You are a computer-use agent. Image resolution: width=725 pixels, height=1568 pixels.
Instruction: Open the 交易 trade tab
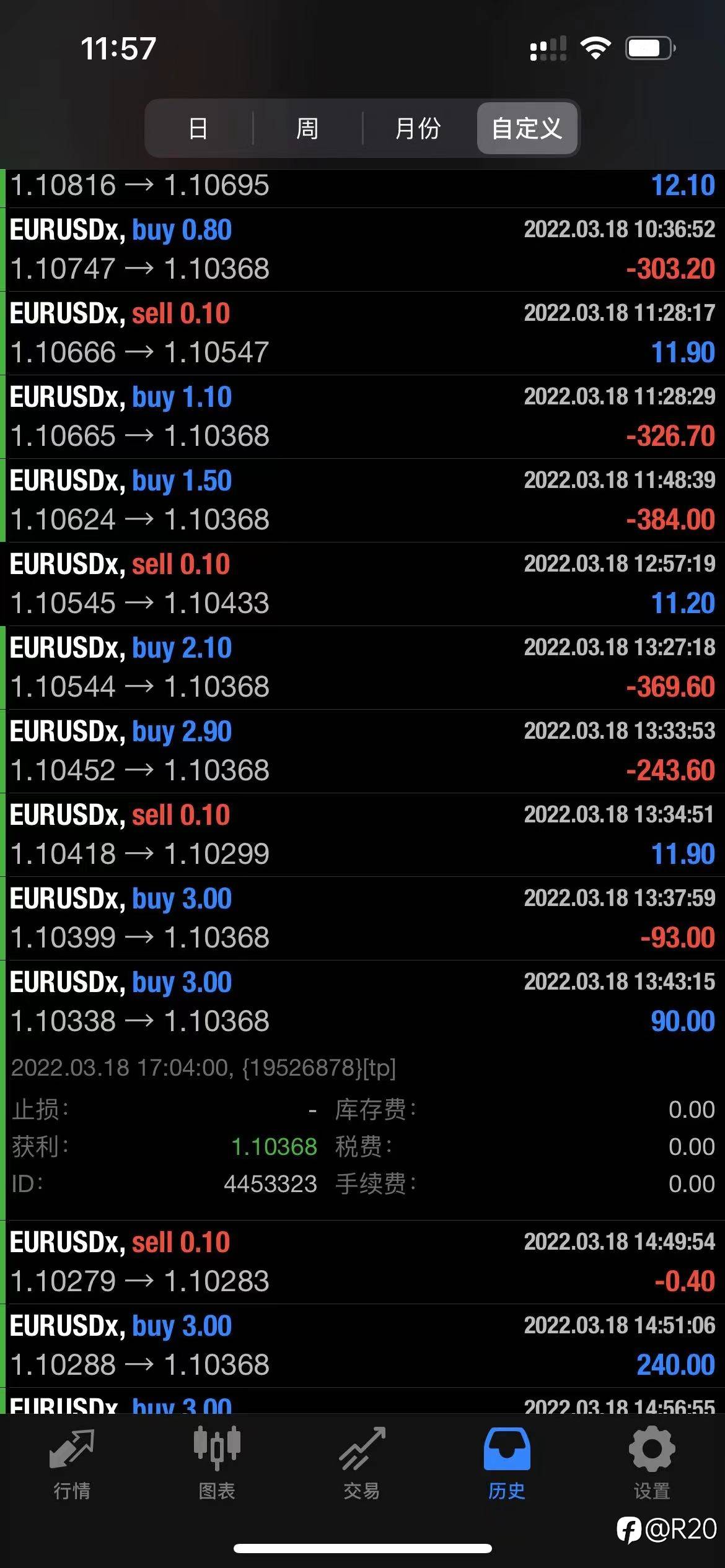click(x=362, y=1464)
